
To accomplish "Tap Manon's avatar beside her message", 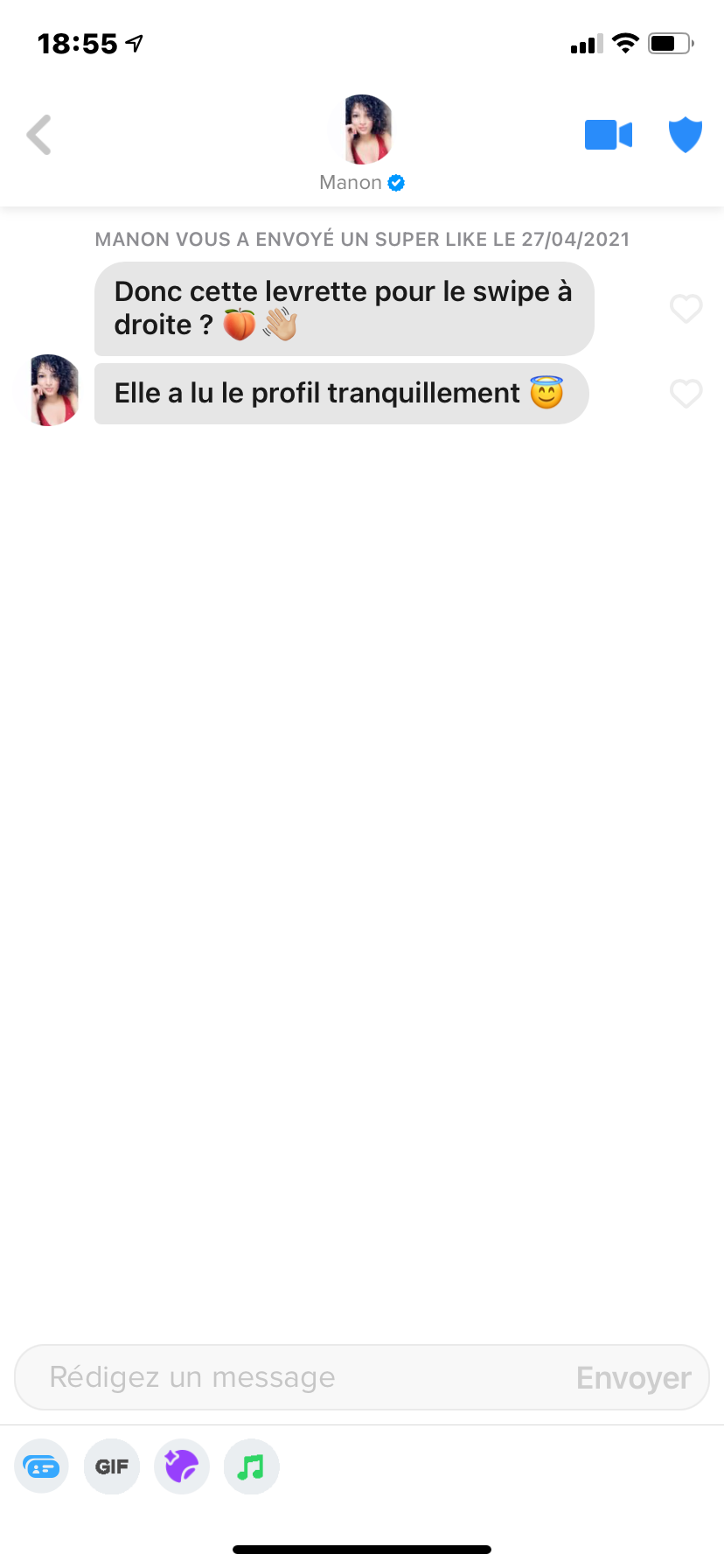I will pos(51,390).
